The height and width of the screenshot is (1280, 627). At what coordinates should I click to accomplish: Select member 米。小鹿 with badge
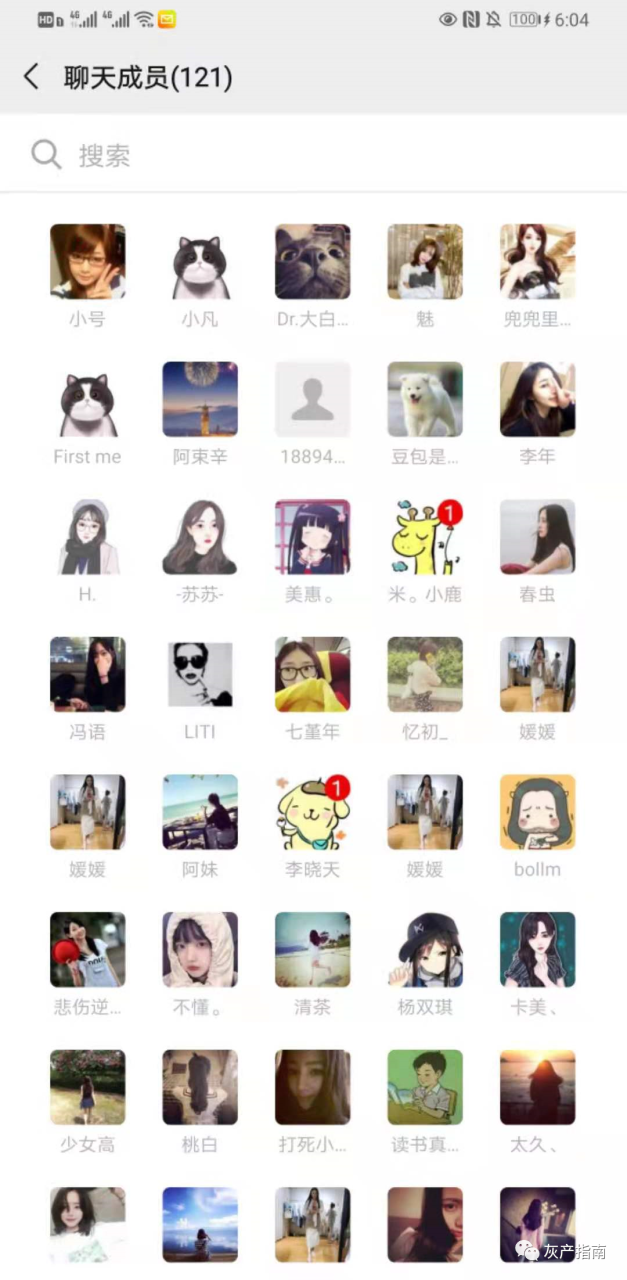click(x=425, y=537)
